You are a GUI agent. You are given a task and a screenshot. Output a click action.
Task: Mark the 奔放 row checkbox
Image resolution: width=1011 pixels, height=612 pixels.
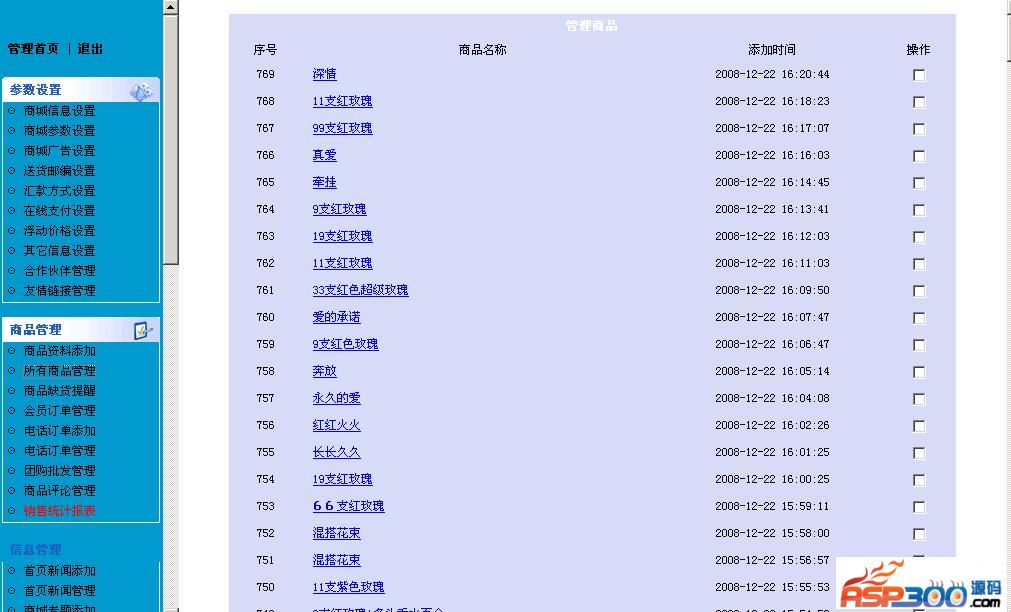point(919,372)
